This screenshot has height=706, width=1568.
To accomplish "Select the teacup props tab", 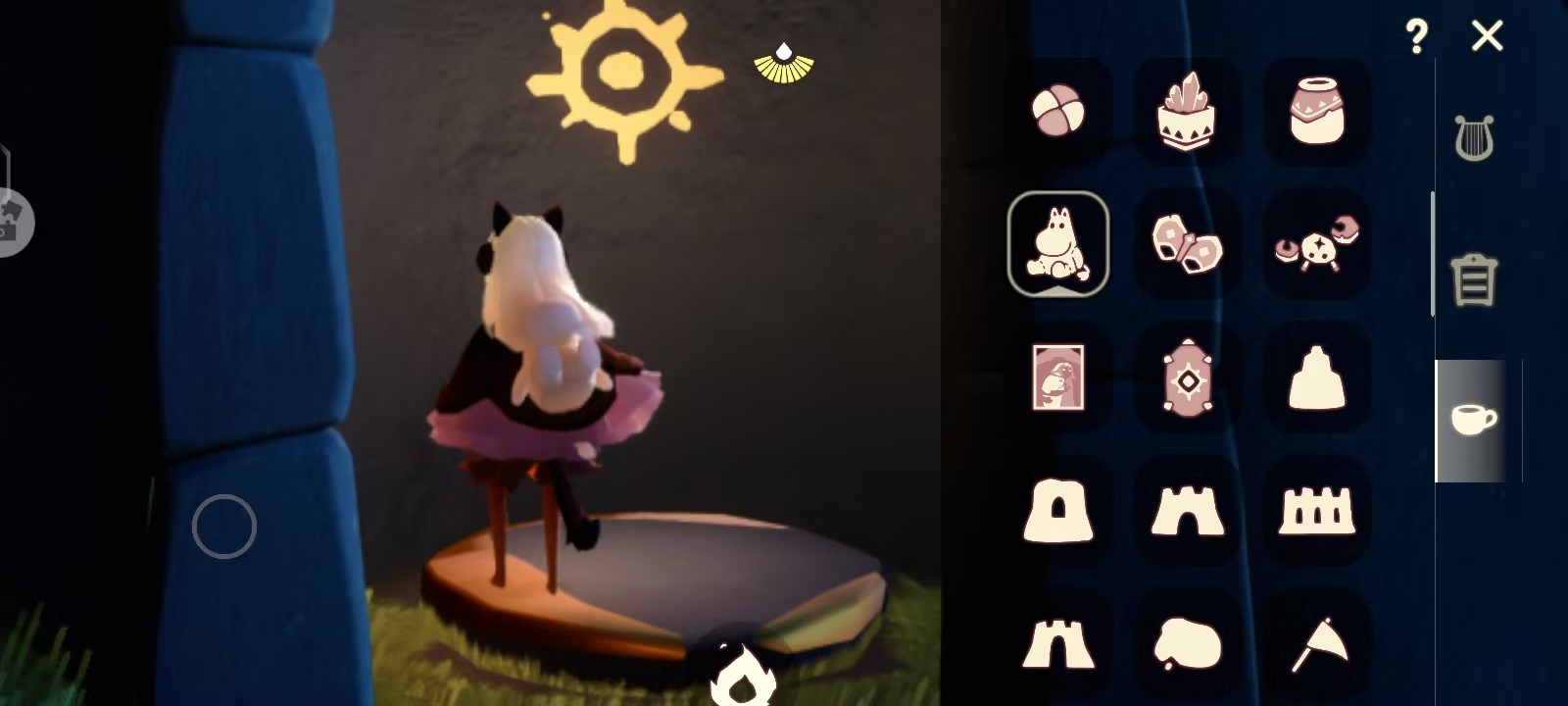I will (1473, 420).
